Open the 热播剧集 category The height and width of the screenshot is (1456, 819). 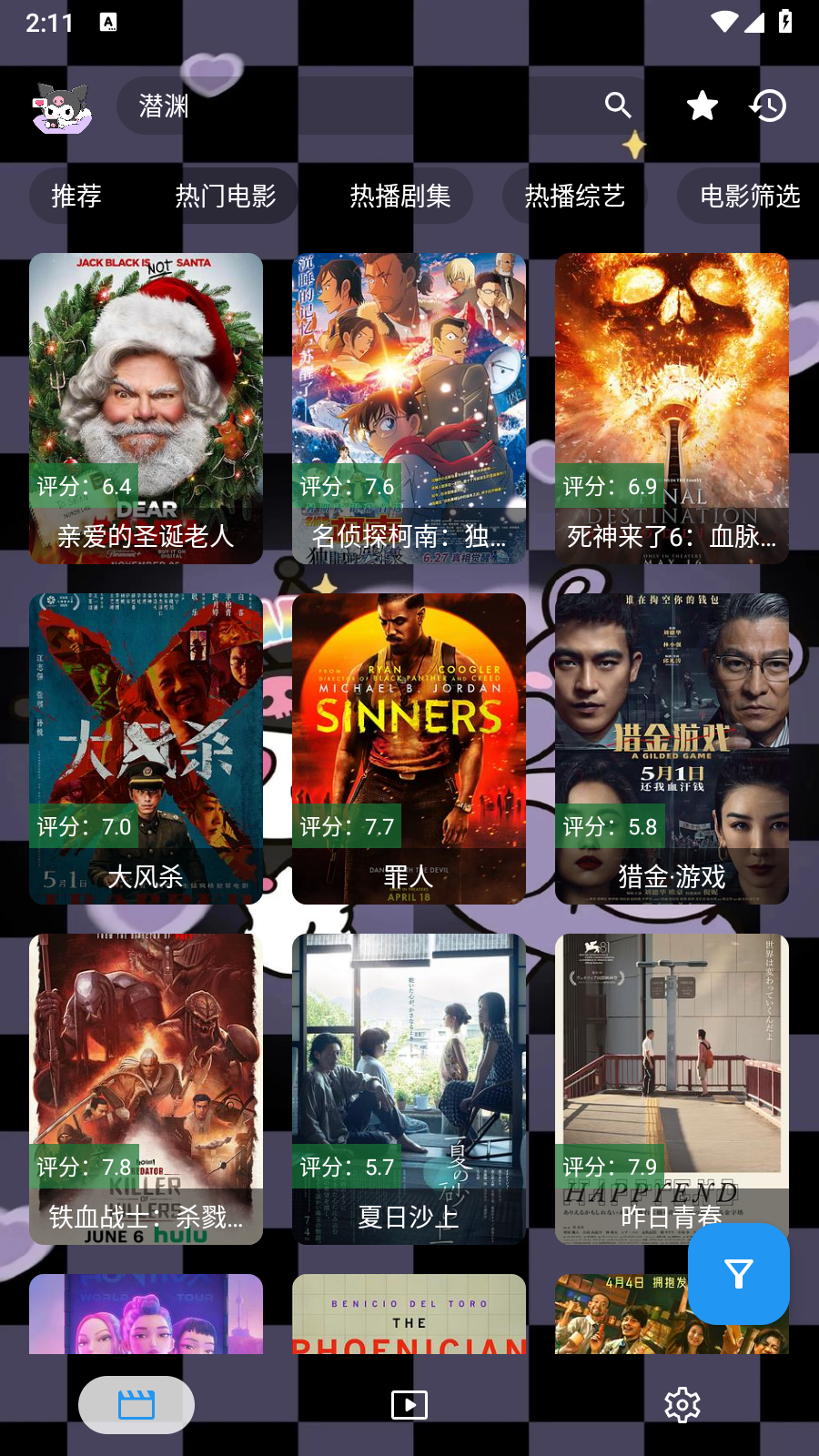(400, 196)
